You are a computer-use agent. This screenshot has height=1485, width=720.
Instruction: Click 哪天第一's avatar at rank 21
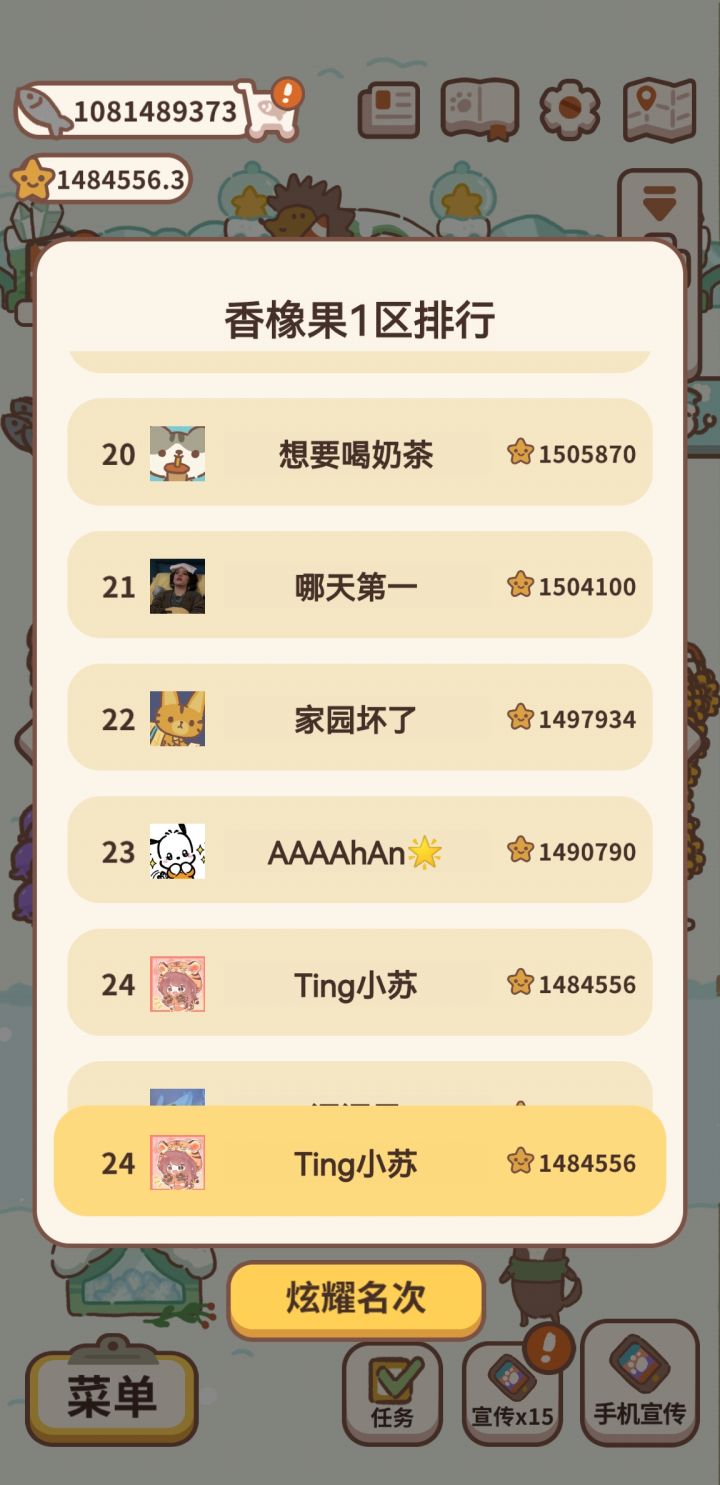178,586
